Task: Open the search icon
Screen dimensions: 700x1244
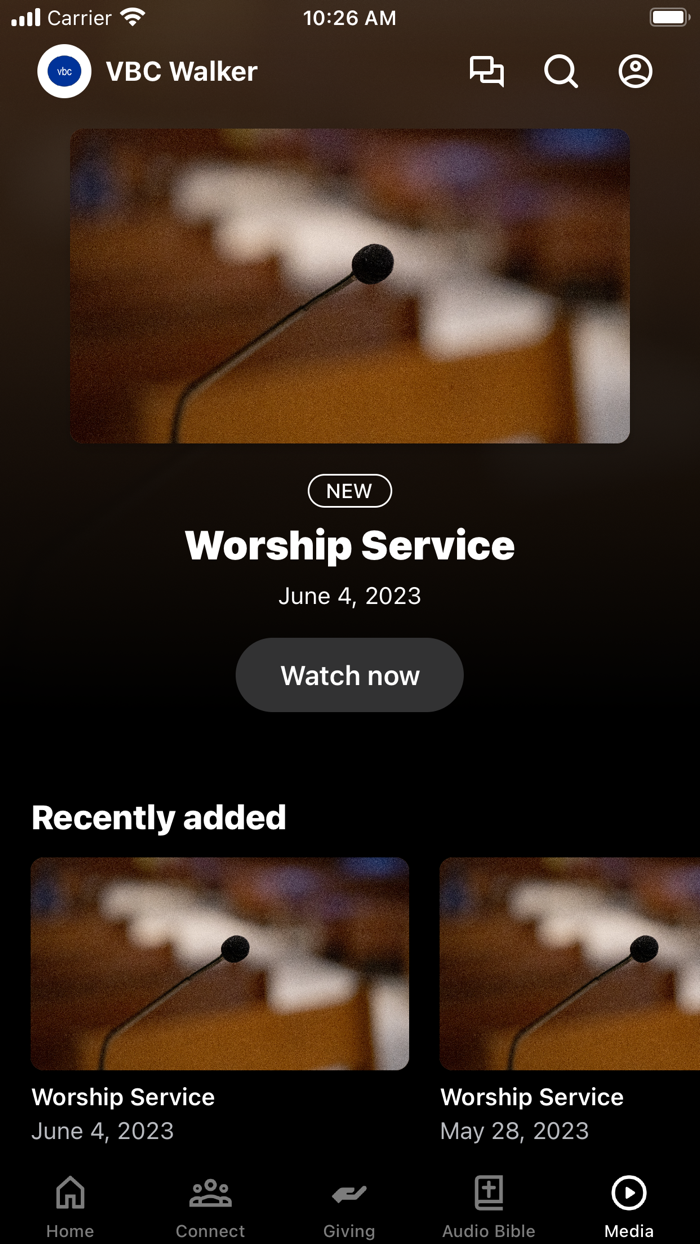Action: click(x=561, y=72)
